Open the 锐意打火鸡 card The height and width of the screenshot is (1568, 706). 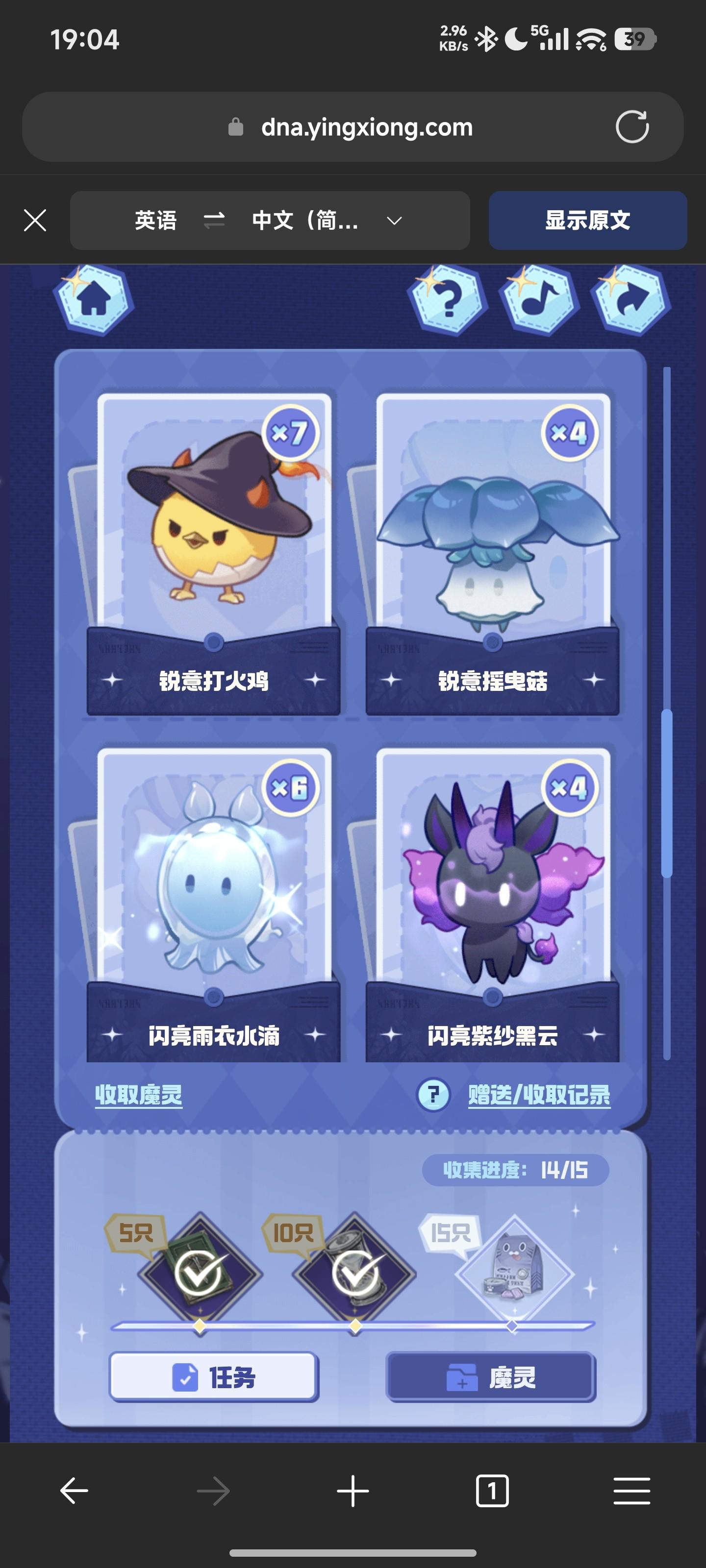tap(214, 548)
